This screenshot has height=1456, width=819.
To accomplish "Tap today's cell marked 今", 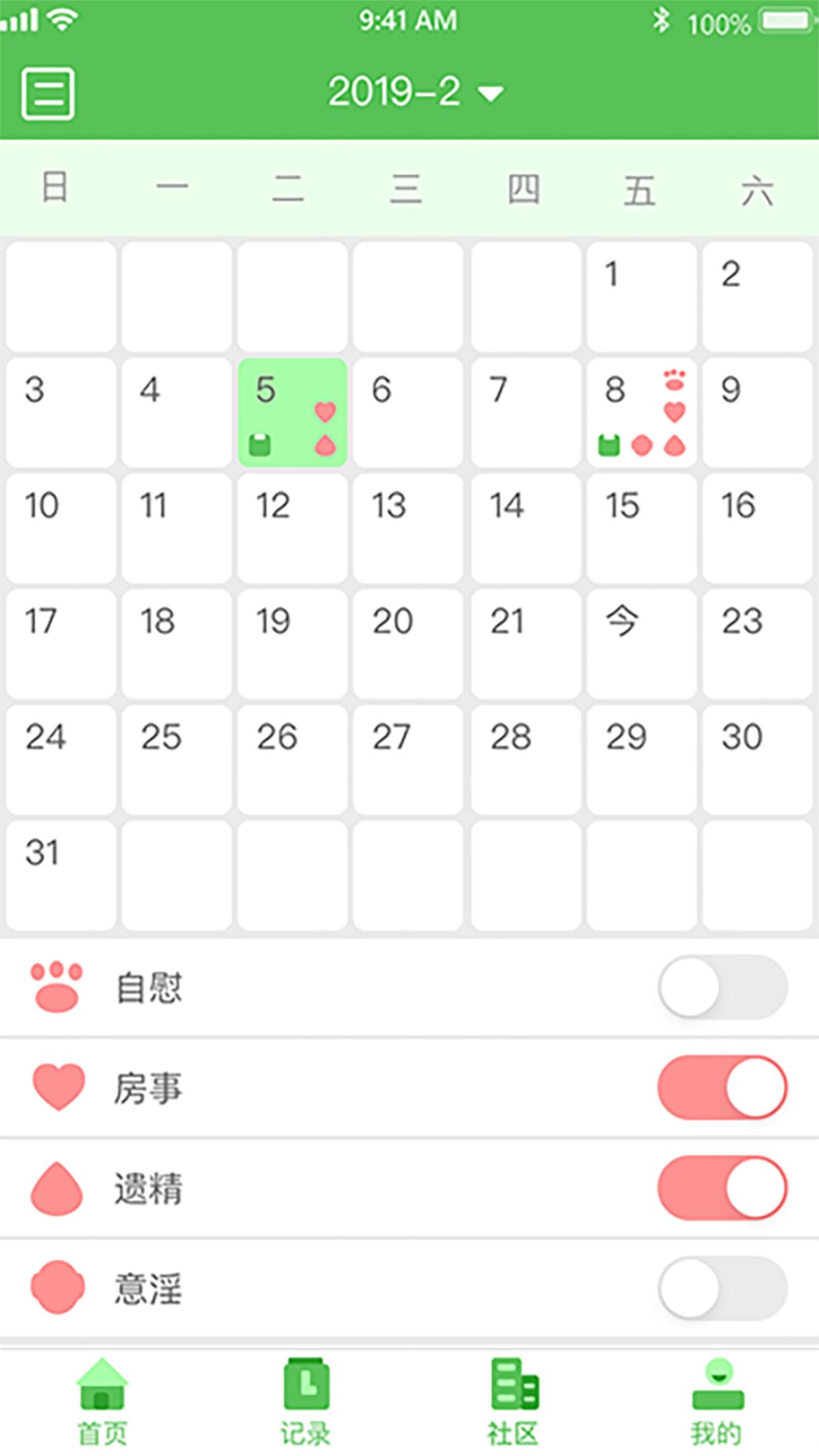I will (x=641, y=644).
